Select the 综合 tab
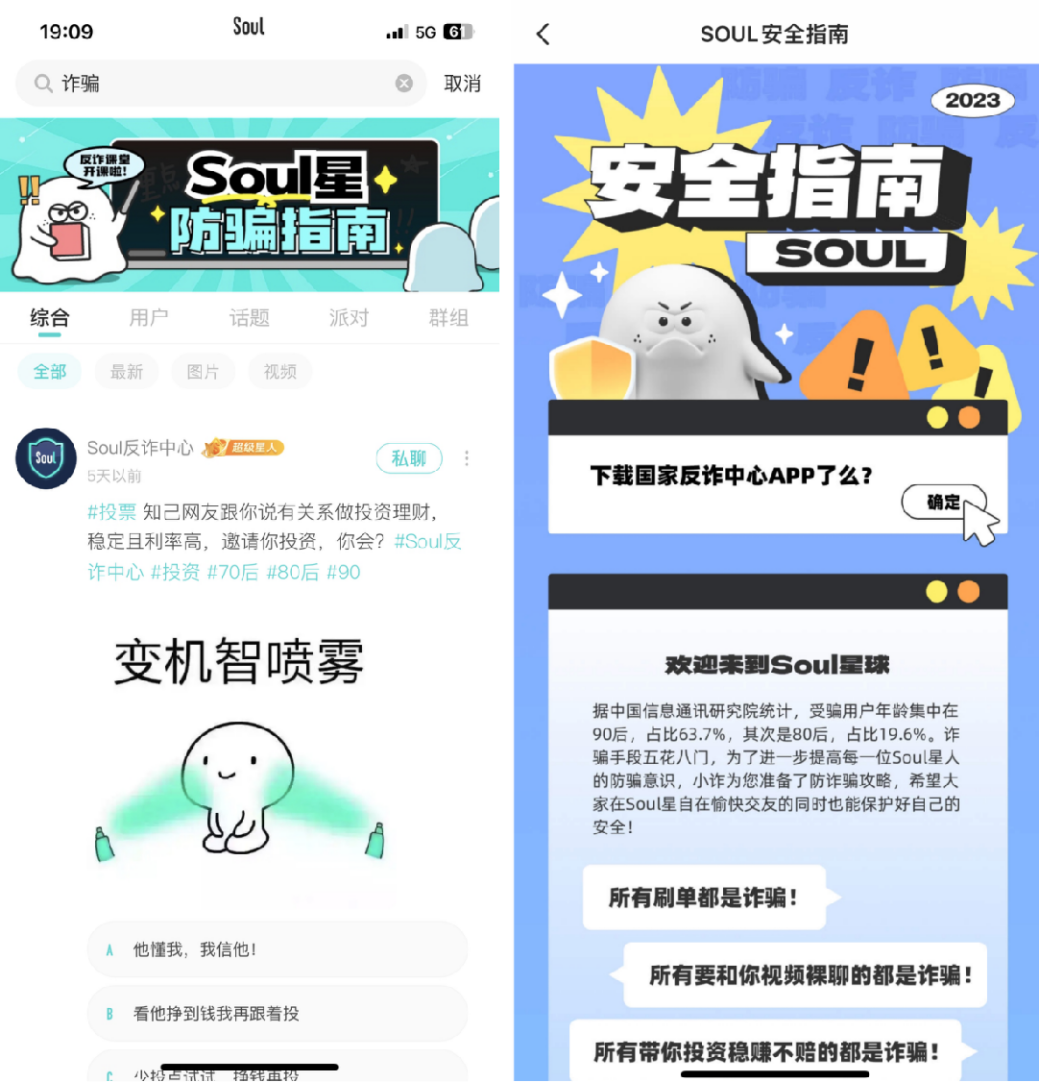 point(49,318)
